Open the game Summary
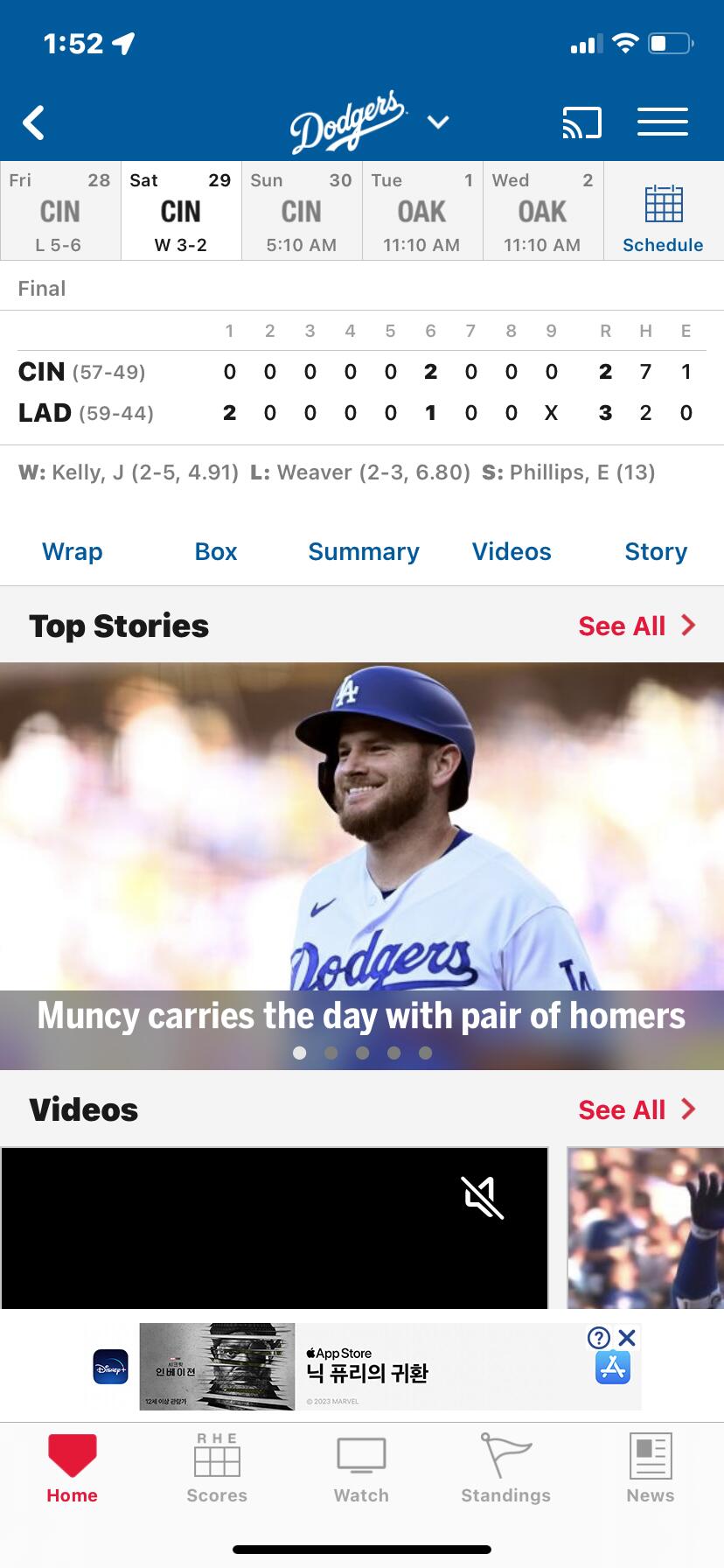 click(364, 551)
